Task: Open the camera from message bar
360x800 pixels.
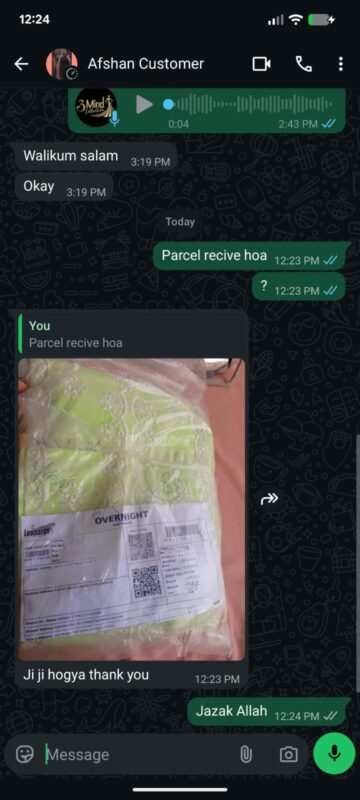Action: click(x=288, y=754)
